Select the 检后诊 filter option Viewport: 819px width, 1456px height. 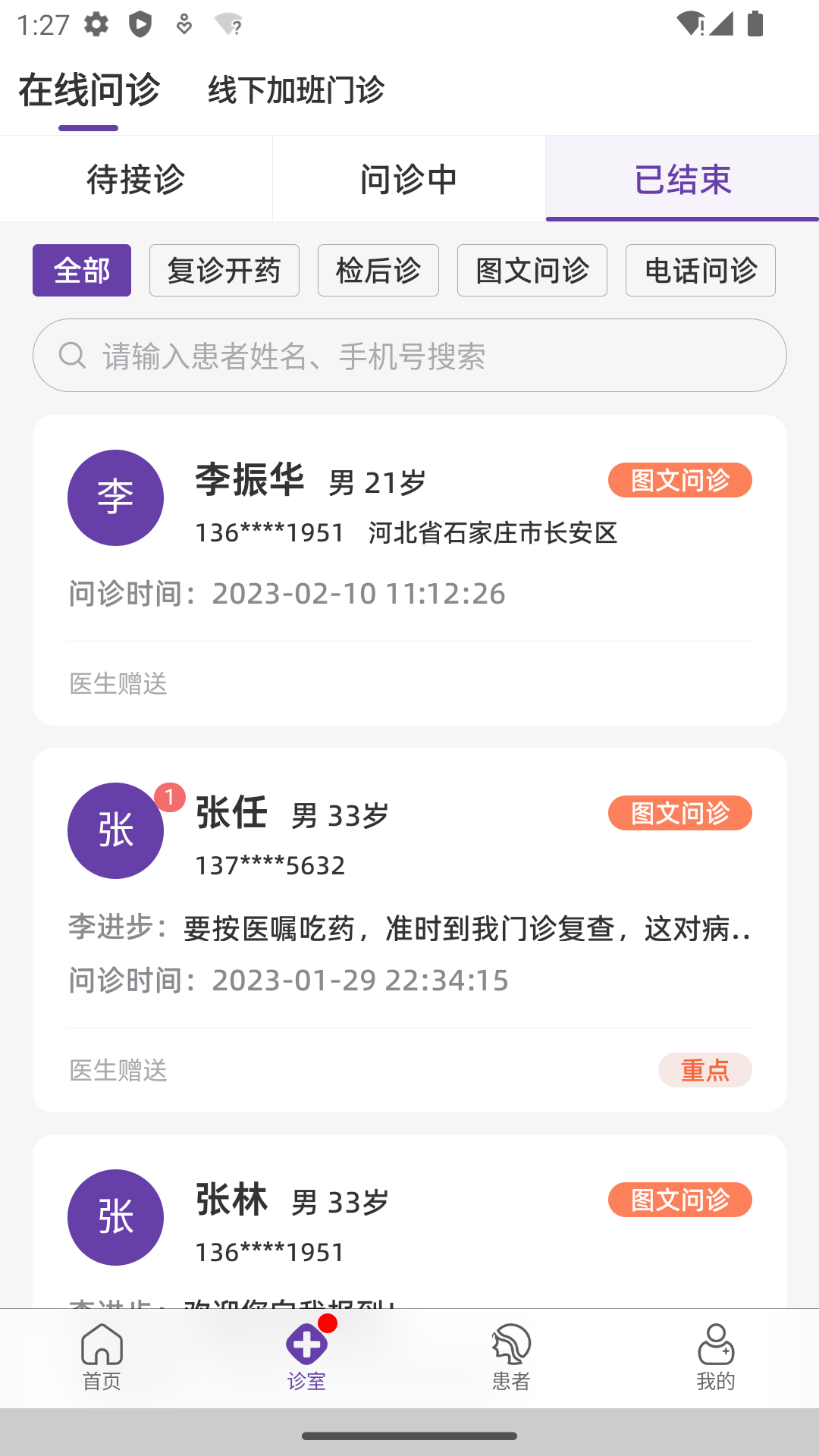pyautogui.click(x=378, y=270)
